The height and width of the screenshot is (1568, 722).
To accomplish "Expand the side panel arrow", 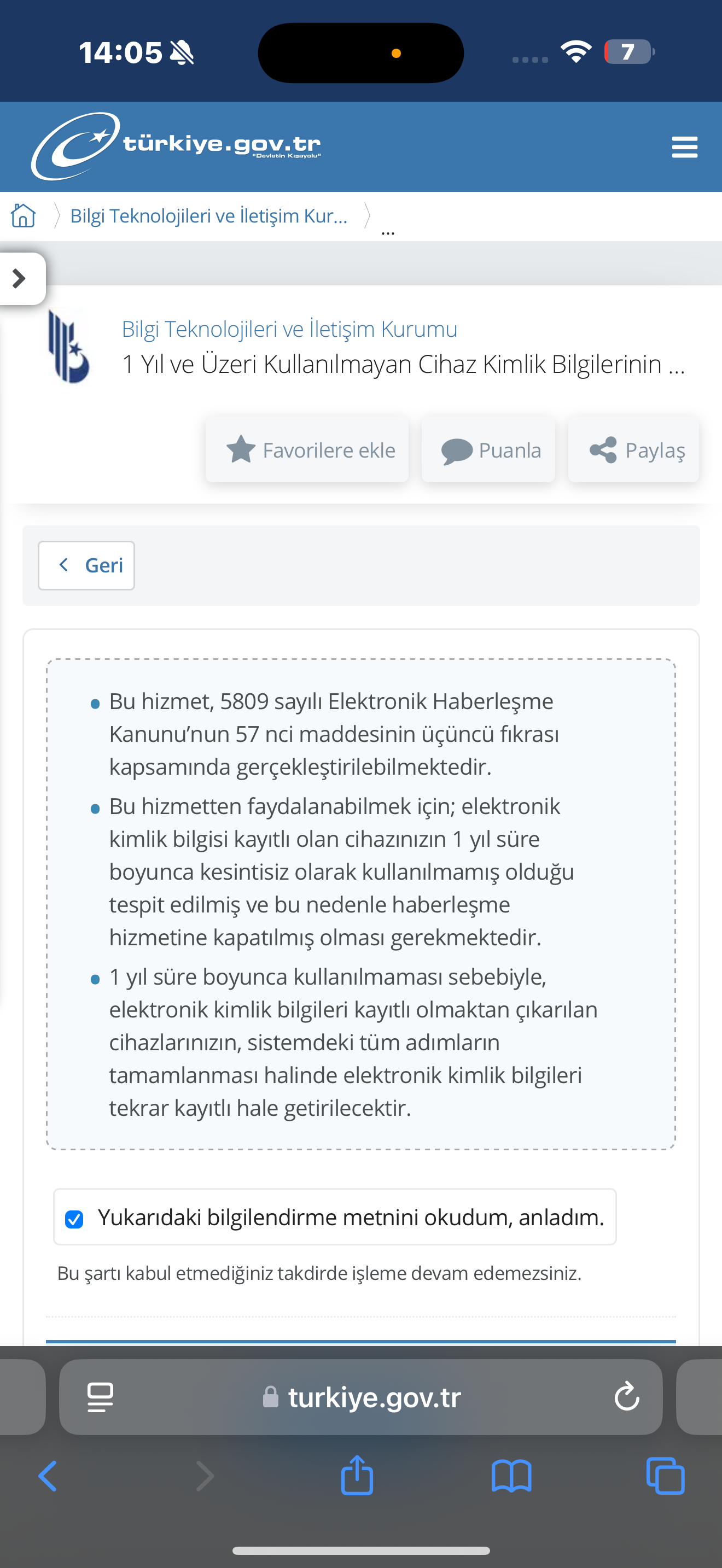I will [20, 278].
